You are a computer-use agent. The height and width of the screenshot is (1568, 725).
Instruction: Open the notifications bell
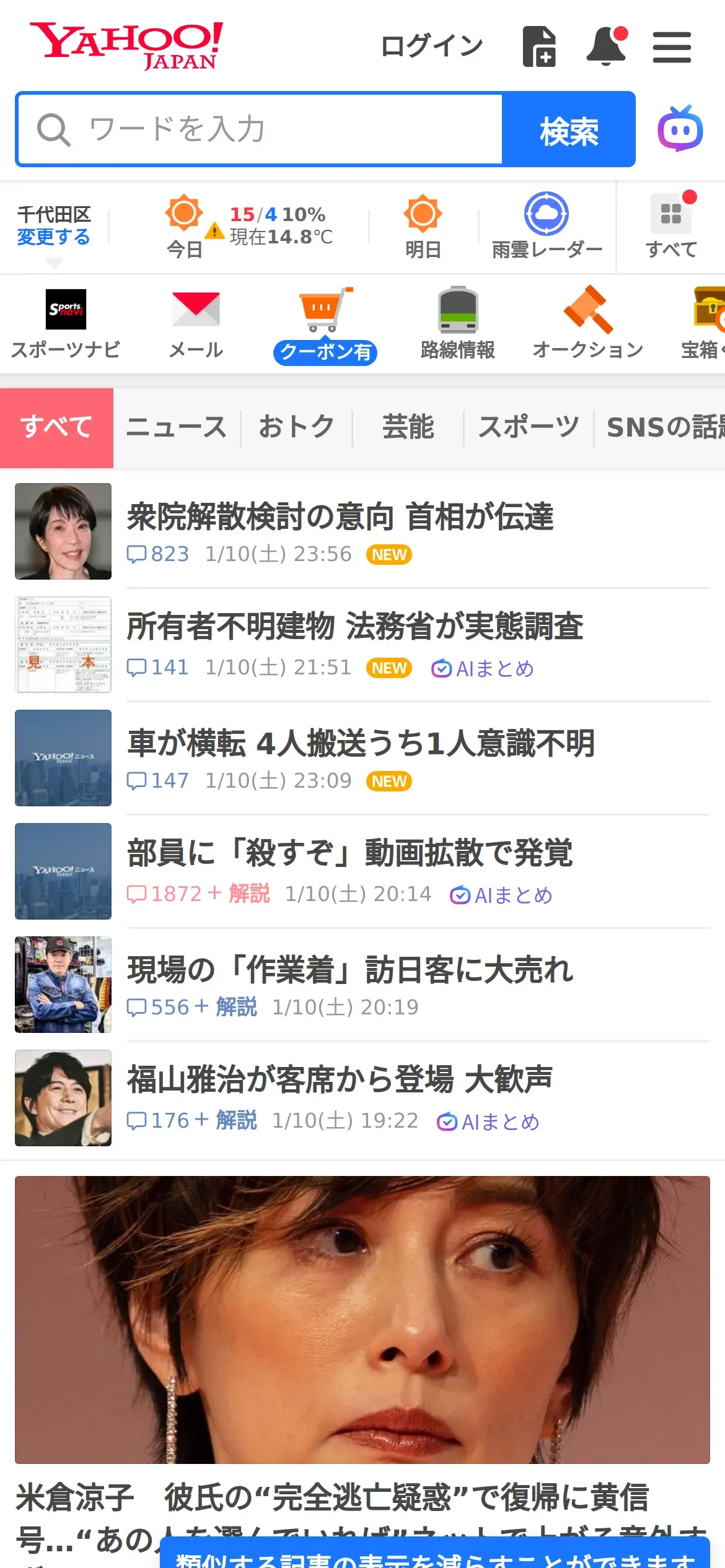coord(606,46)
